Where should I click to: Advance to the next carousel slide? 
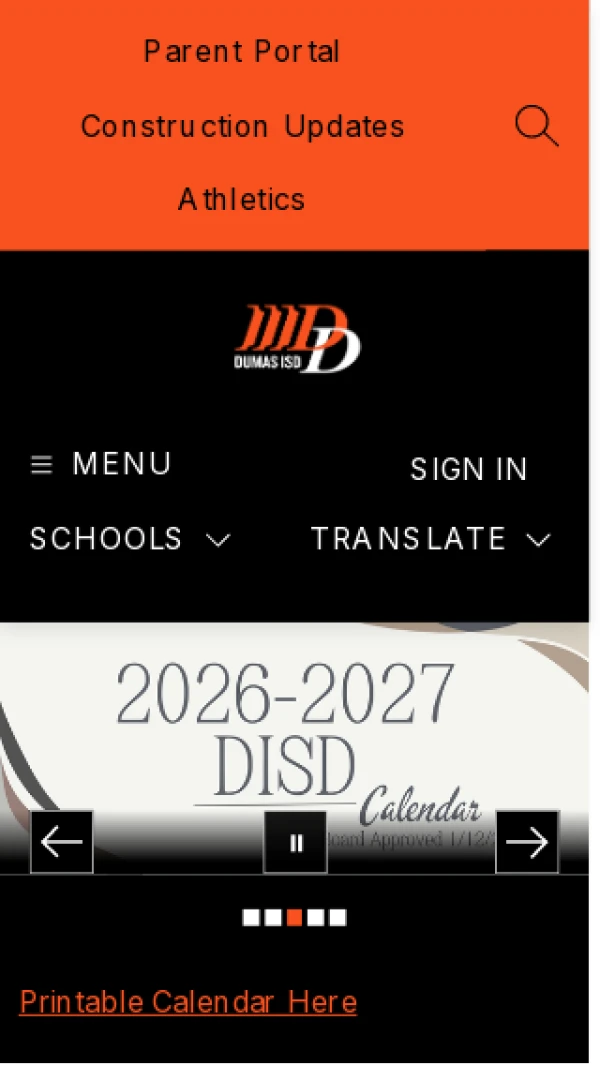(527, 842)
